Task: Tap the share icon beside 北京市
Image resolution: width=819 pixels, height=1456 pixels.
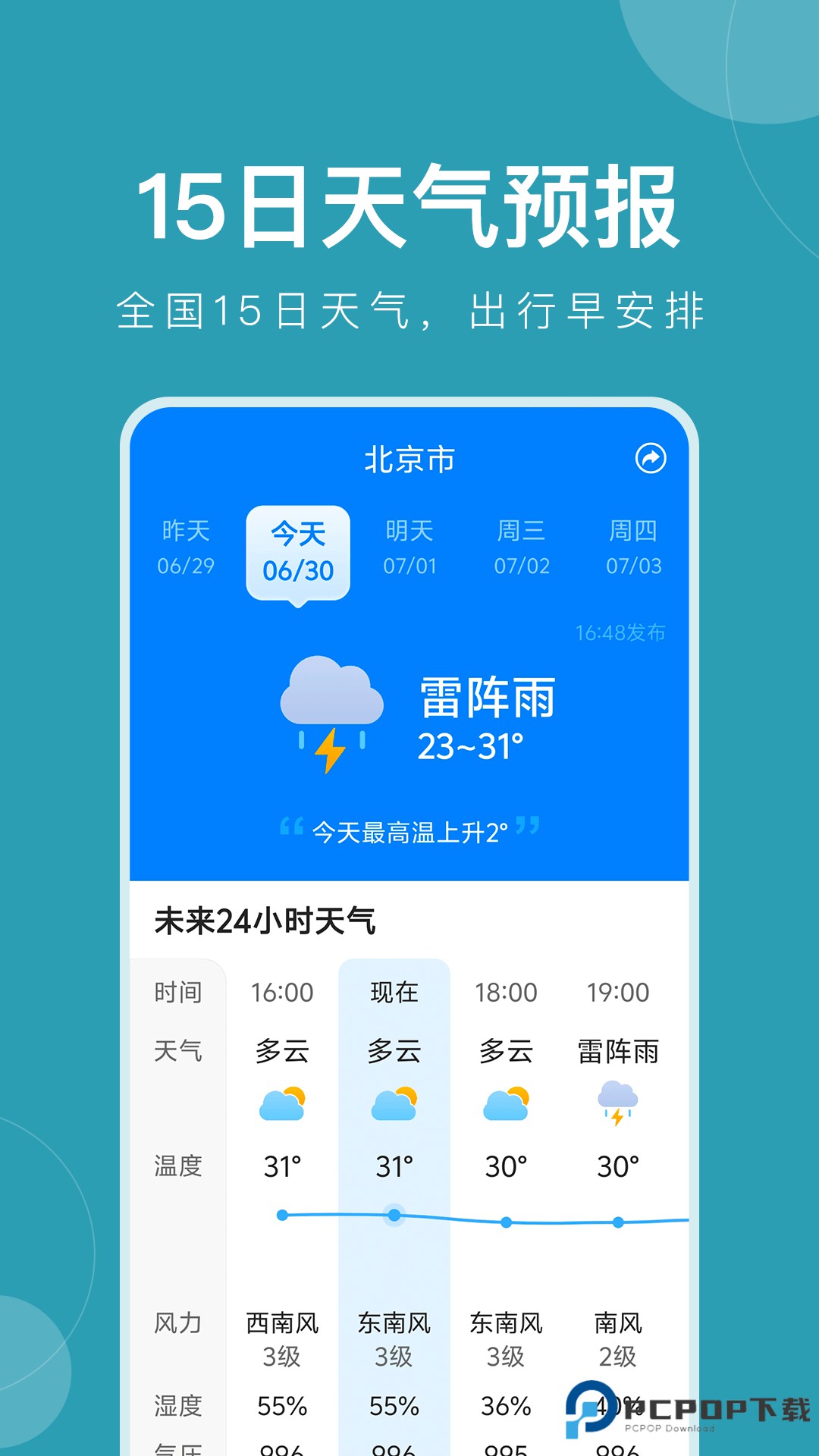Action: pyautogui.click(x=650, y=457)
